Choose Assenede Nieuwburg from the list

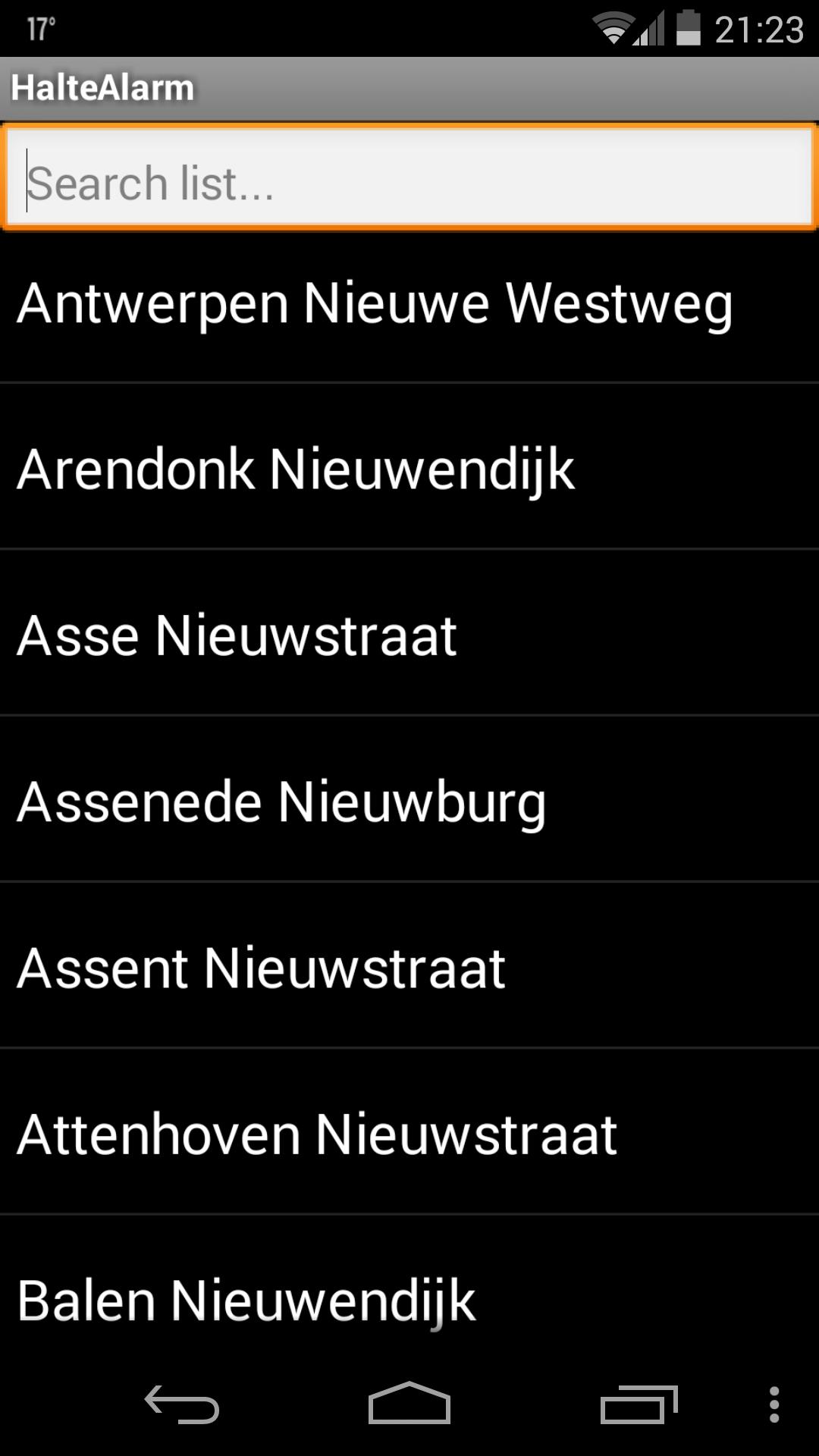tap(283, 802)
